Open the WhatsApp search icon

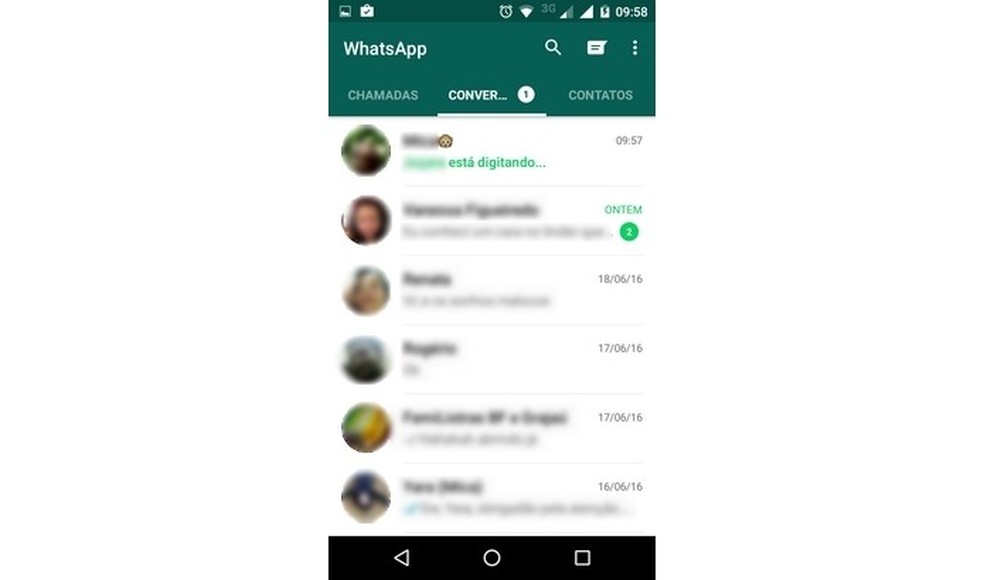553,47
